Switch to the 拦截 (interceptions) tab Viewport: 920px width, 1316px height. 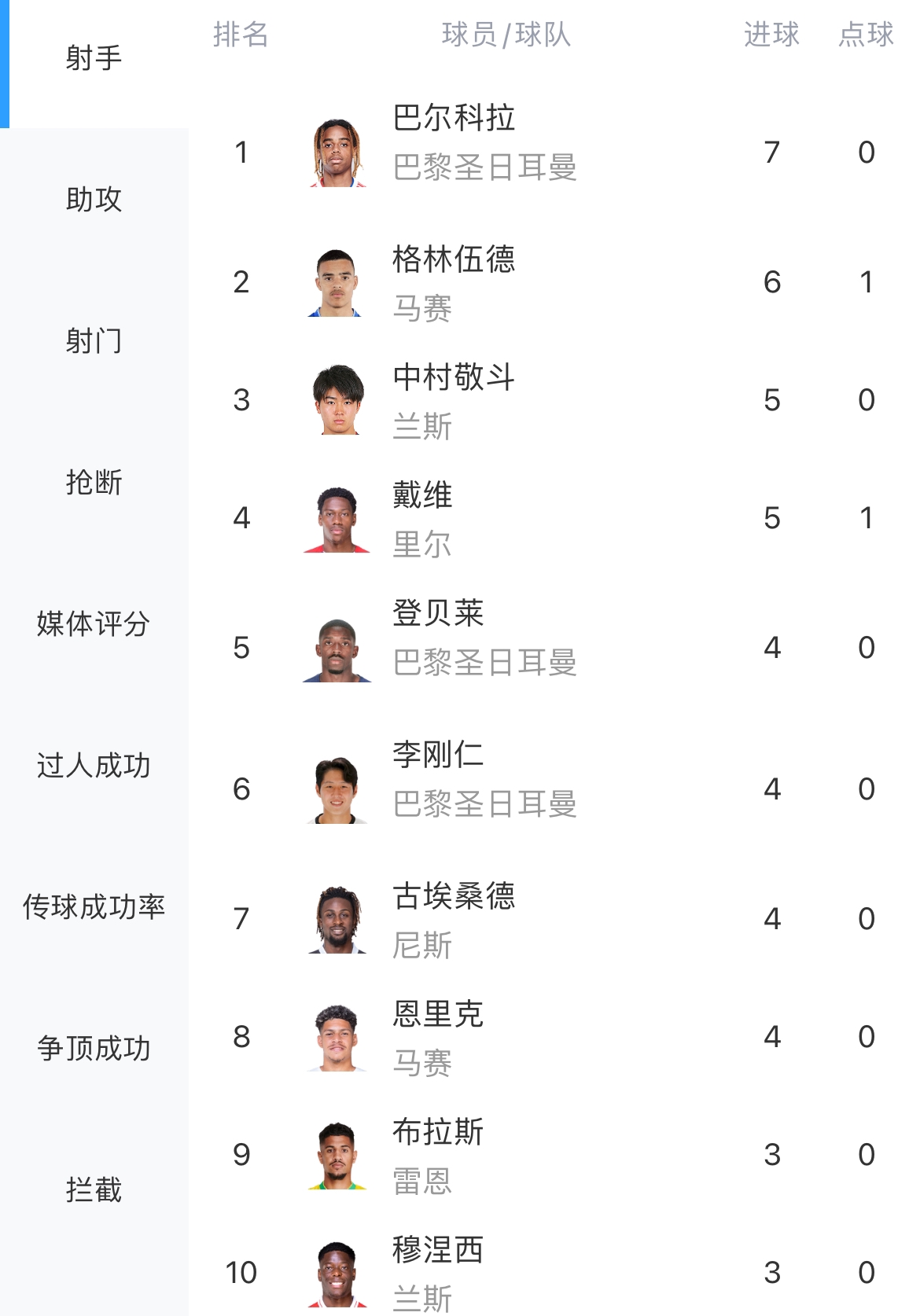coord(94,1190)
